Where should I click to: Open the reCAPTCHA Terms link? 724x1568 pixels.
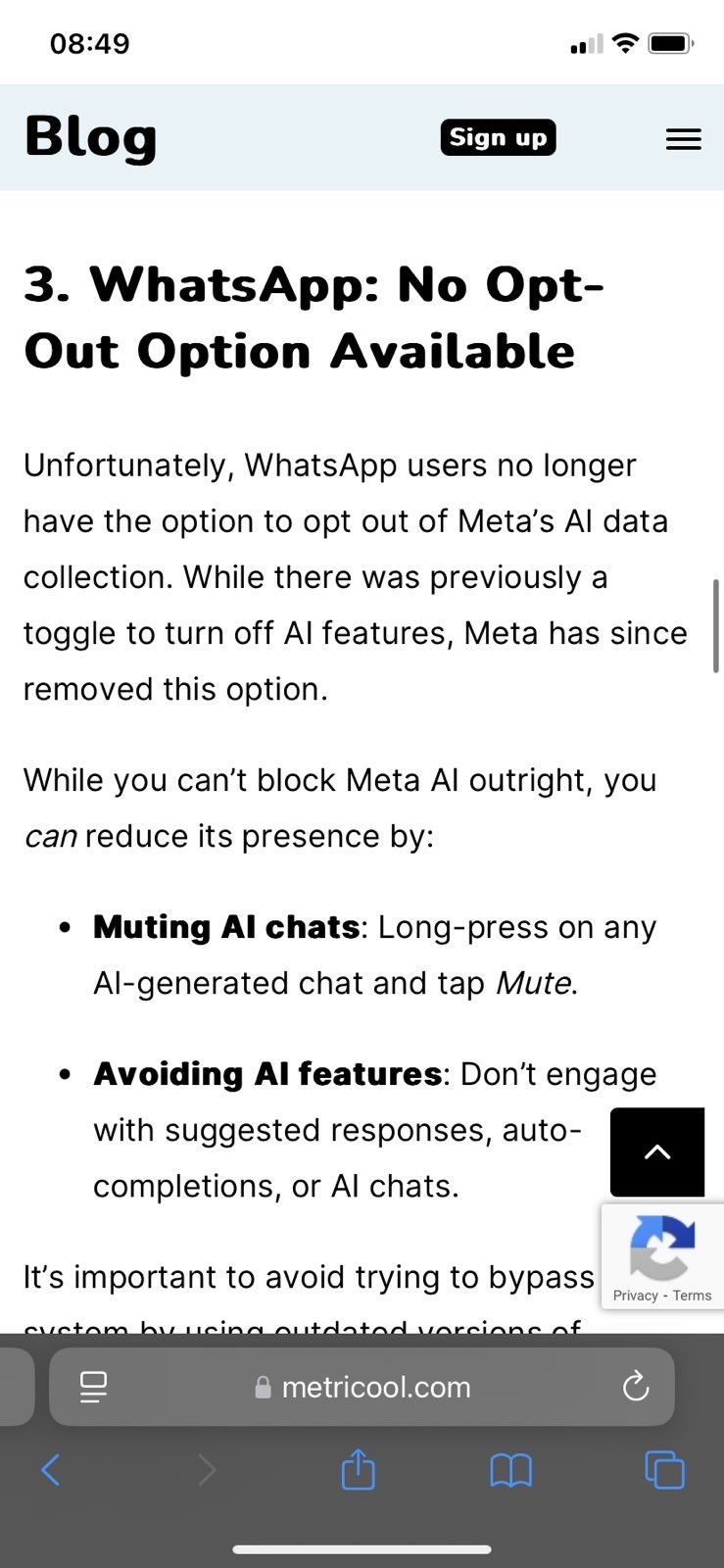click(x=692, y=1296)
